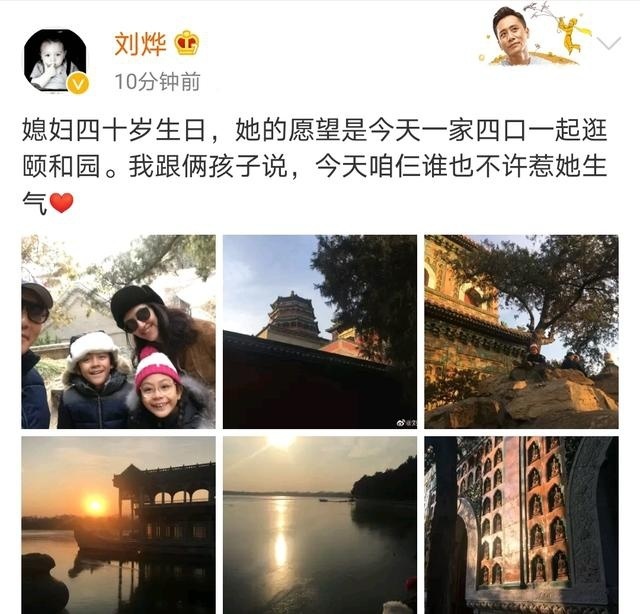This screenshot has width=640, height=614.
Task: Open the photo of people sitting on rocks
Action: click(x=521, y=331)
